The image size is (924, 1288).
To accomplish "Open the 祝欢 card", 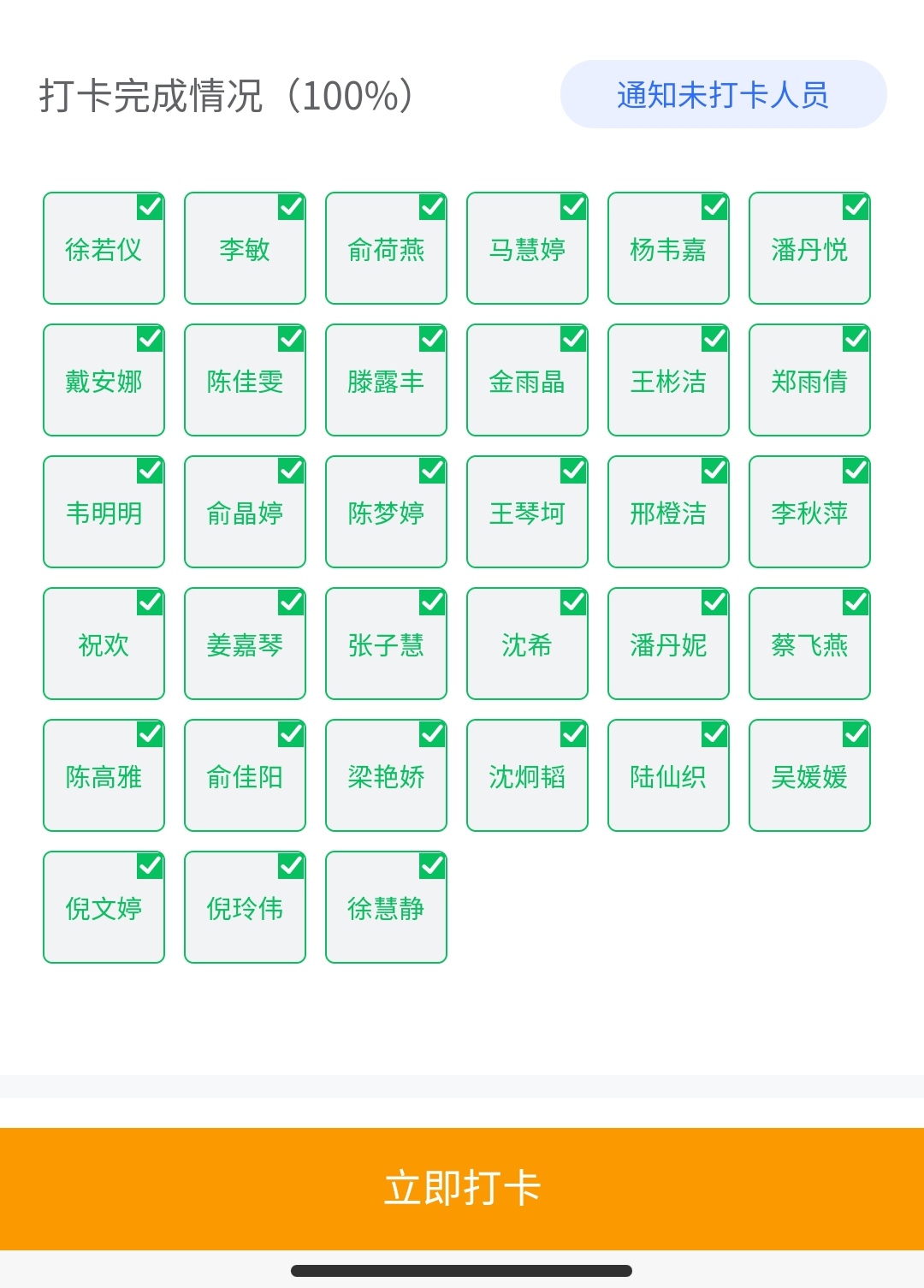I will coord(104,644).
